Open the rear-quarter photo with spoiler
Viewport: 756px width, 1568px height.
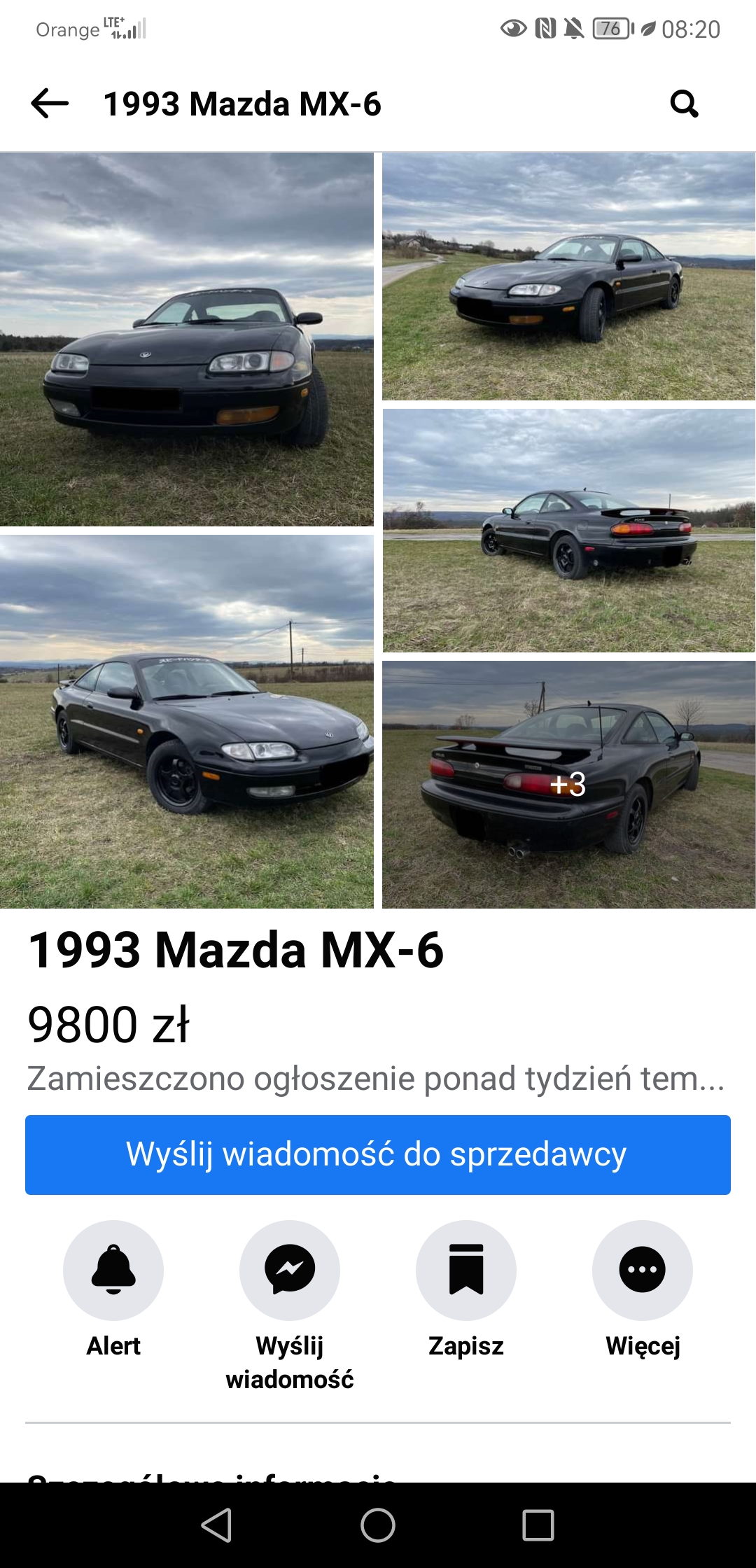point(568,531)
